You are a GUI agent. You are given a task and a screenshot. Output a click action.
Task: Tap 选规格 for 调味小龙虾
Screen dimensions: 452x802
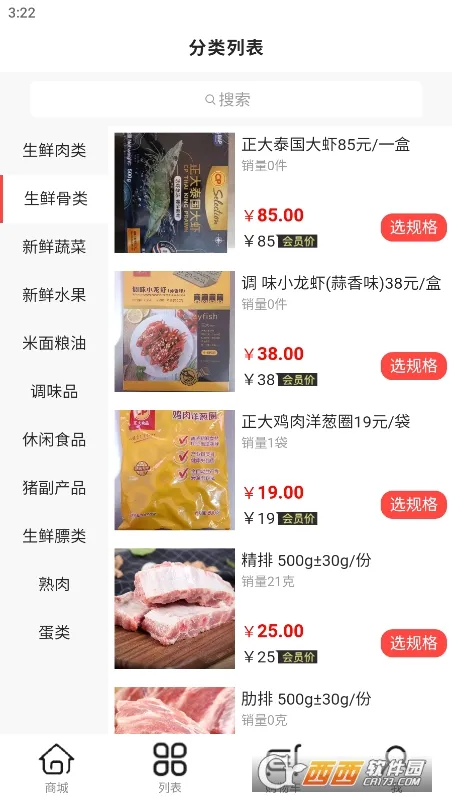[x=414, y=366]
